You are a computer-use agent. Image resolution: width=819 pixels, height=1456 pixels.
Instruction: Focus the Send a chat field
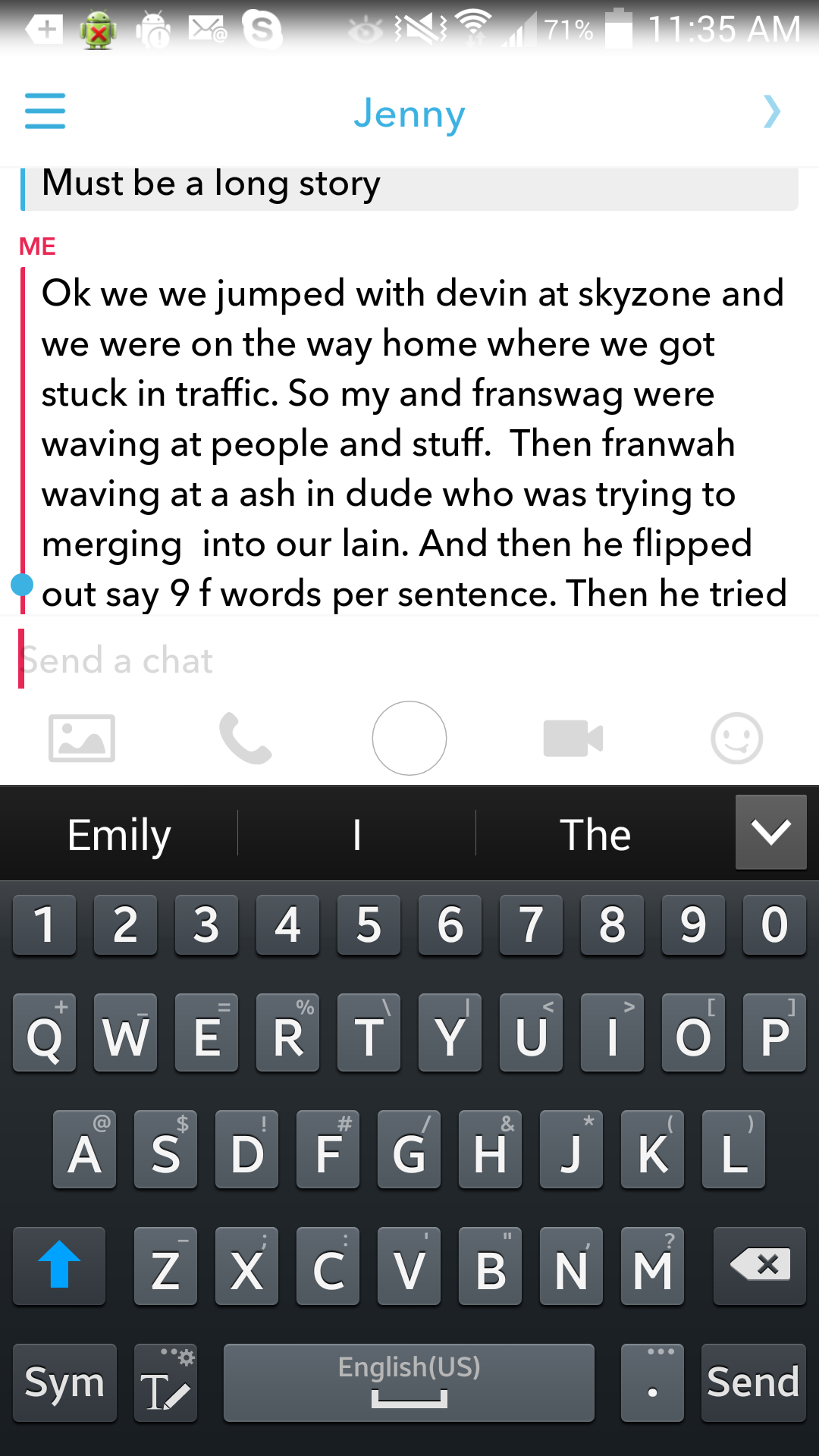(x=409, y=660)
